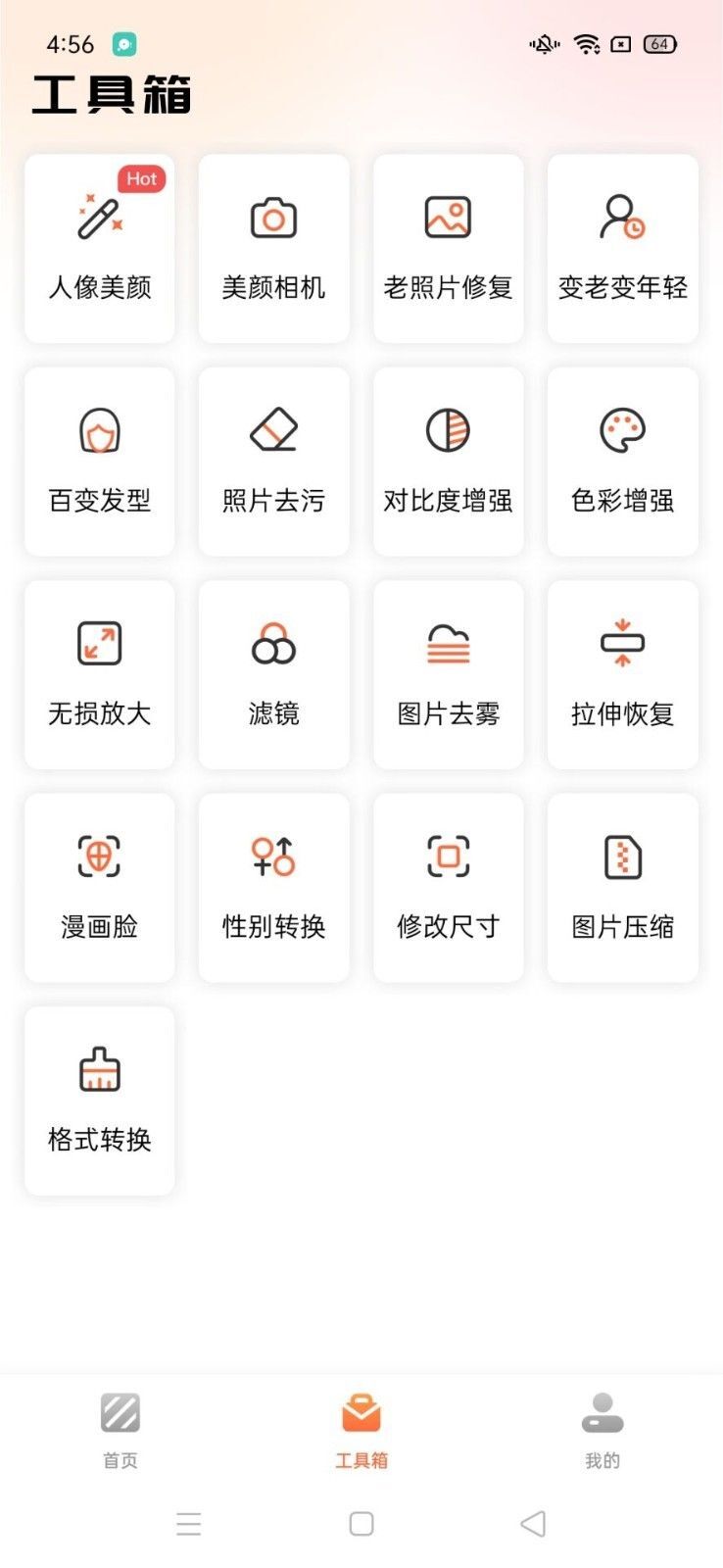The width and height of the screenshot is (723, 1568).
Task: Open the 色彩增强 color enhancement tool
Action: coord(622,461)
